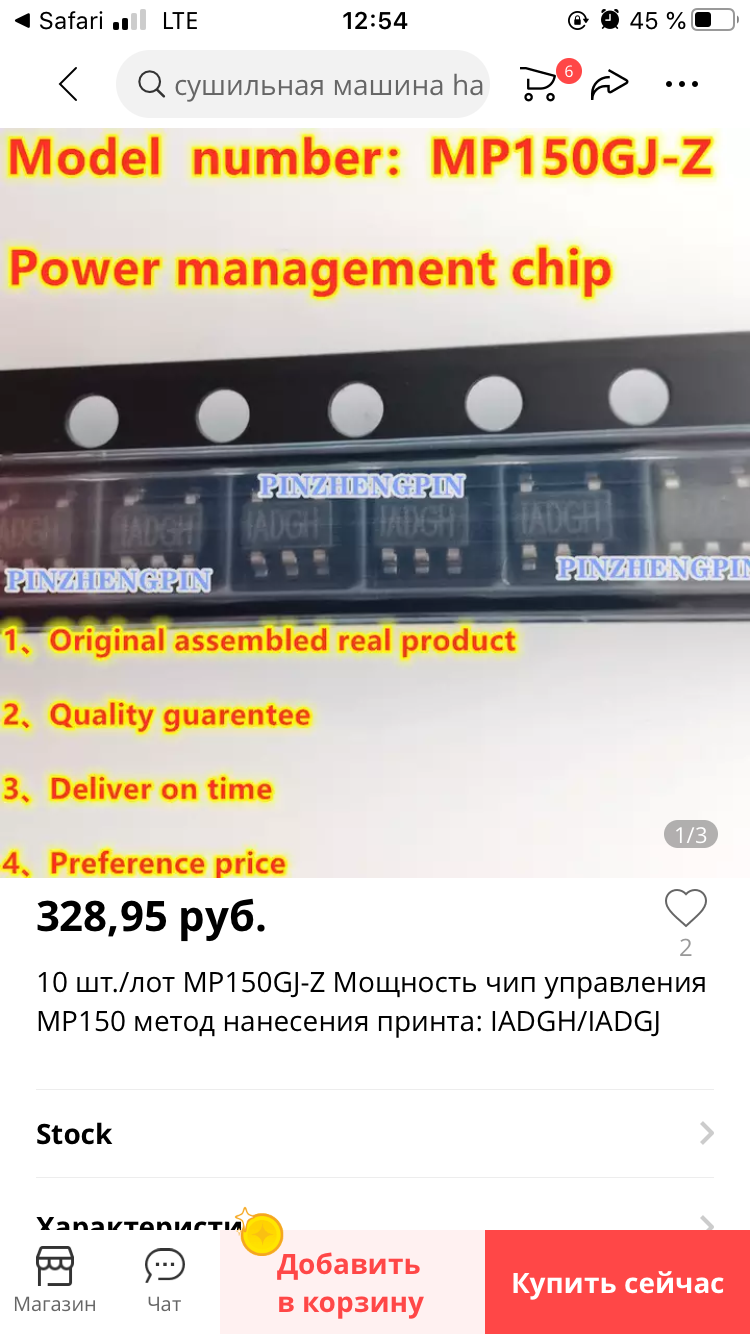
Task: Tap the floating gold coin badge
Action: pyautogui.click(x=262, y=1234)
